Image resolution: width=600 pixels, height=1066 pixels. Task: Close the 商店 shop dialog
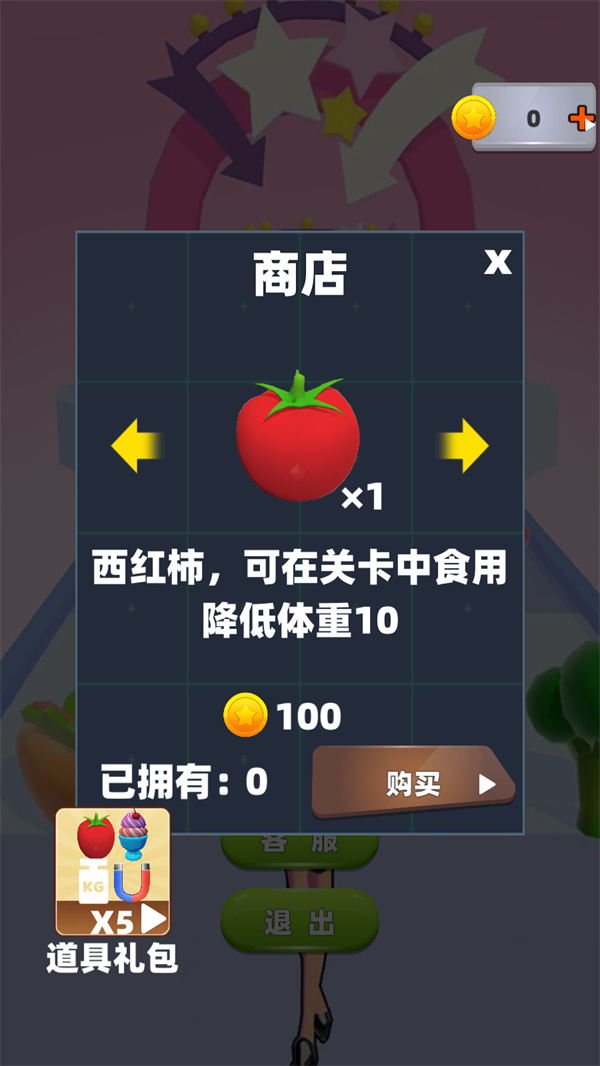[x=497, y=262]
